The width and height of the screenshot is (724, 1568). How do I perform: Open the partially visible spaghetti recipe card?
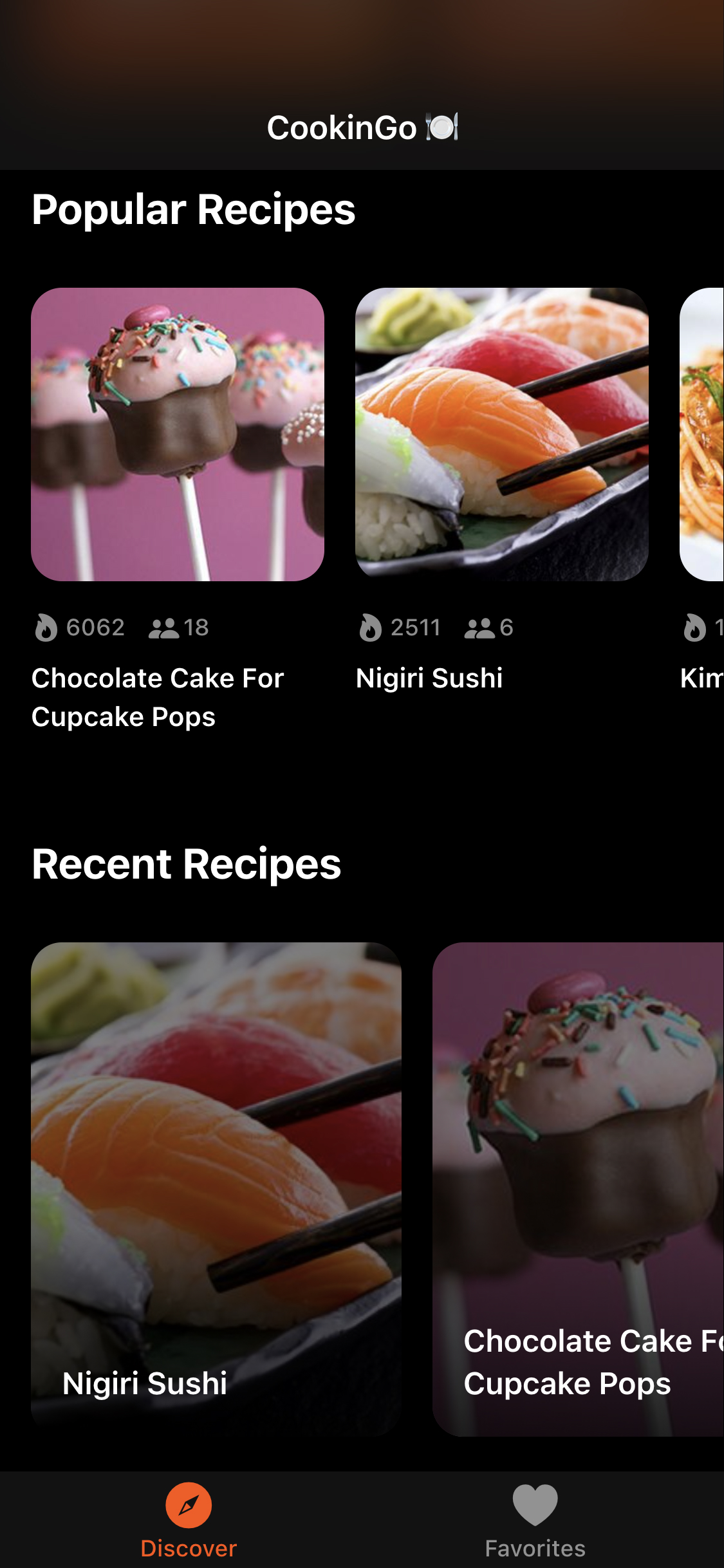click(703, 434)
